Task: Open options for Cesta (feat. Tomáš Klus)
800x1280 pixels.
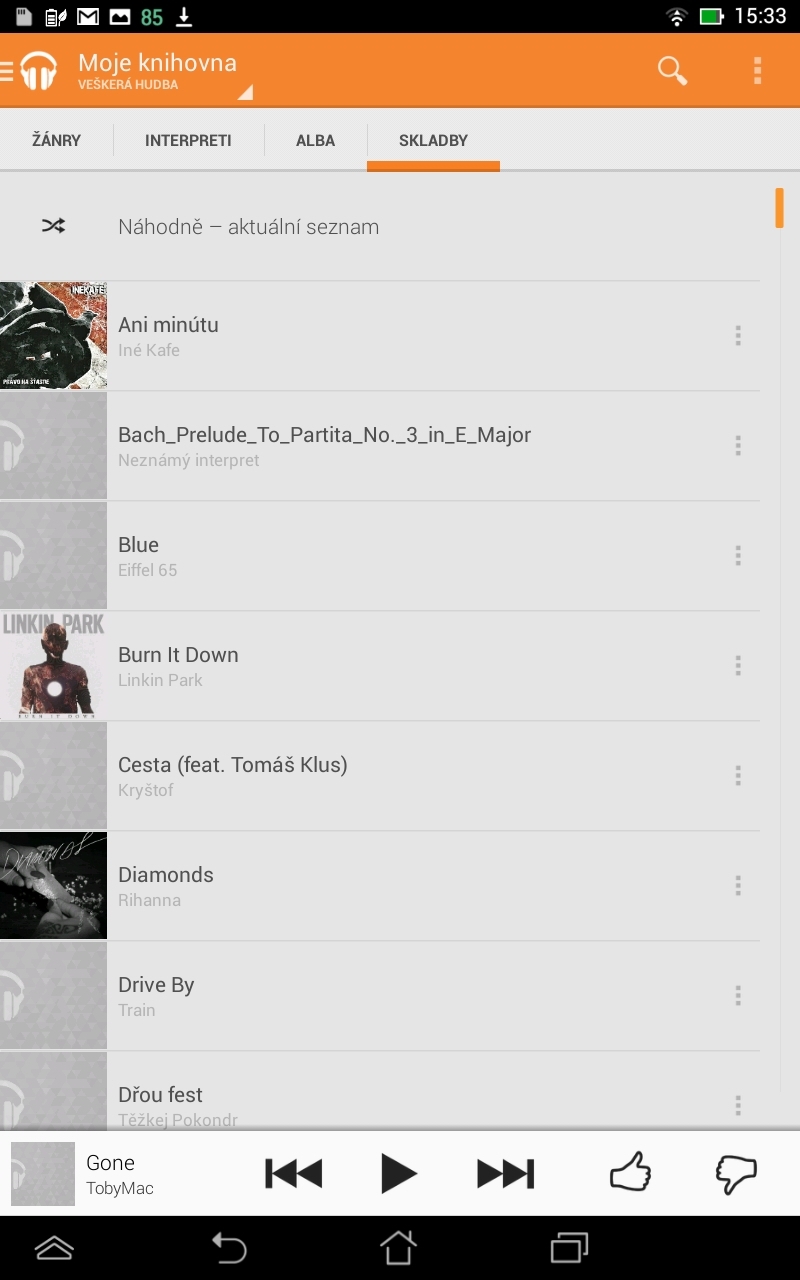Action: pyautogui.click(x=738, y=776)
